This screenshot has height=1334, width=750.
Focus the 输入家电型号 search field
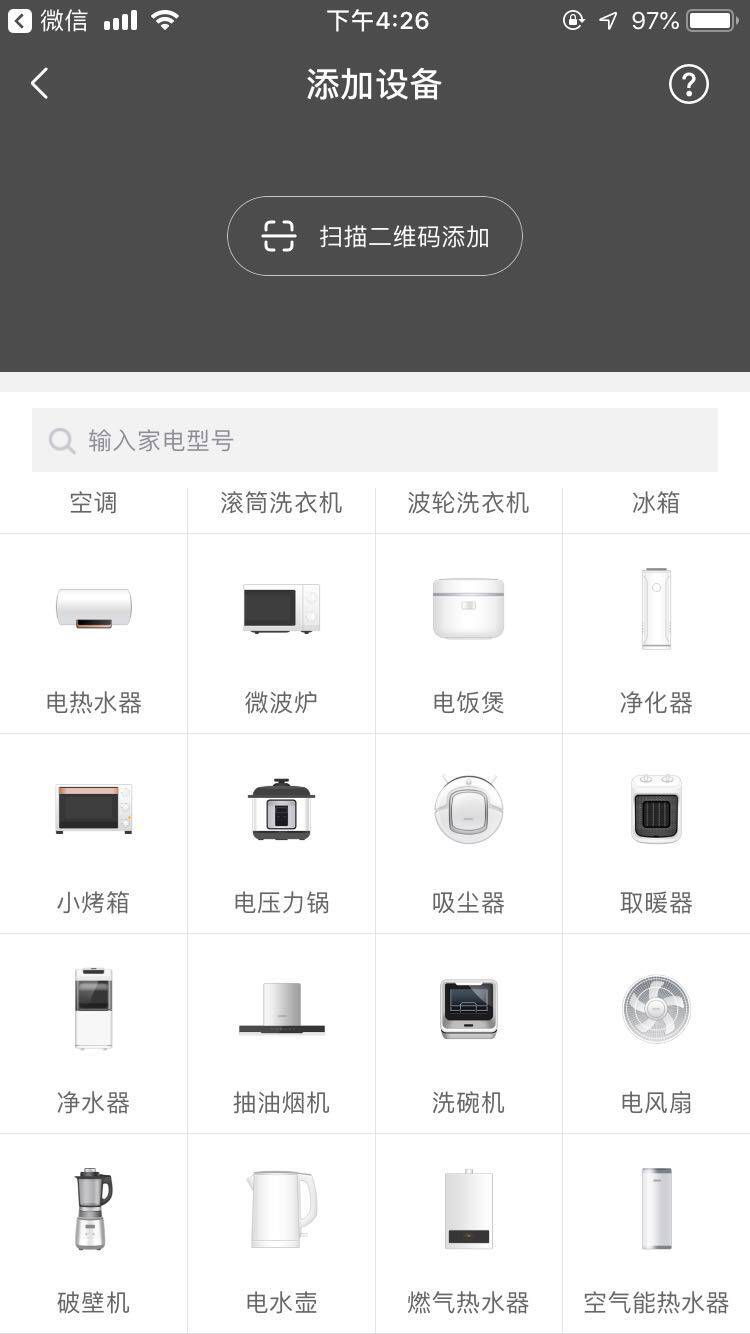coord(375,440)
